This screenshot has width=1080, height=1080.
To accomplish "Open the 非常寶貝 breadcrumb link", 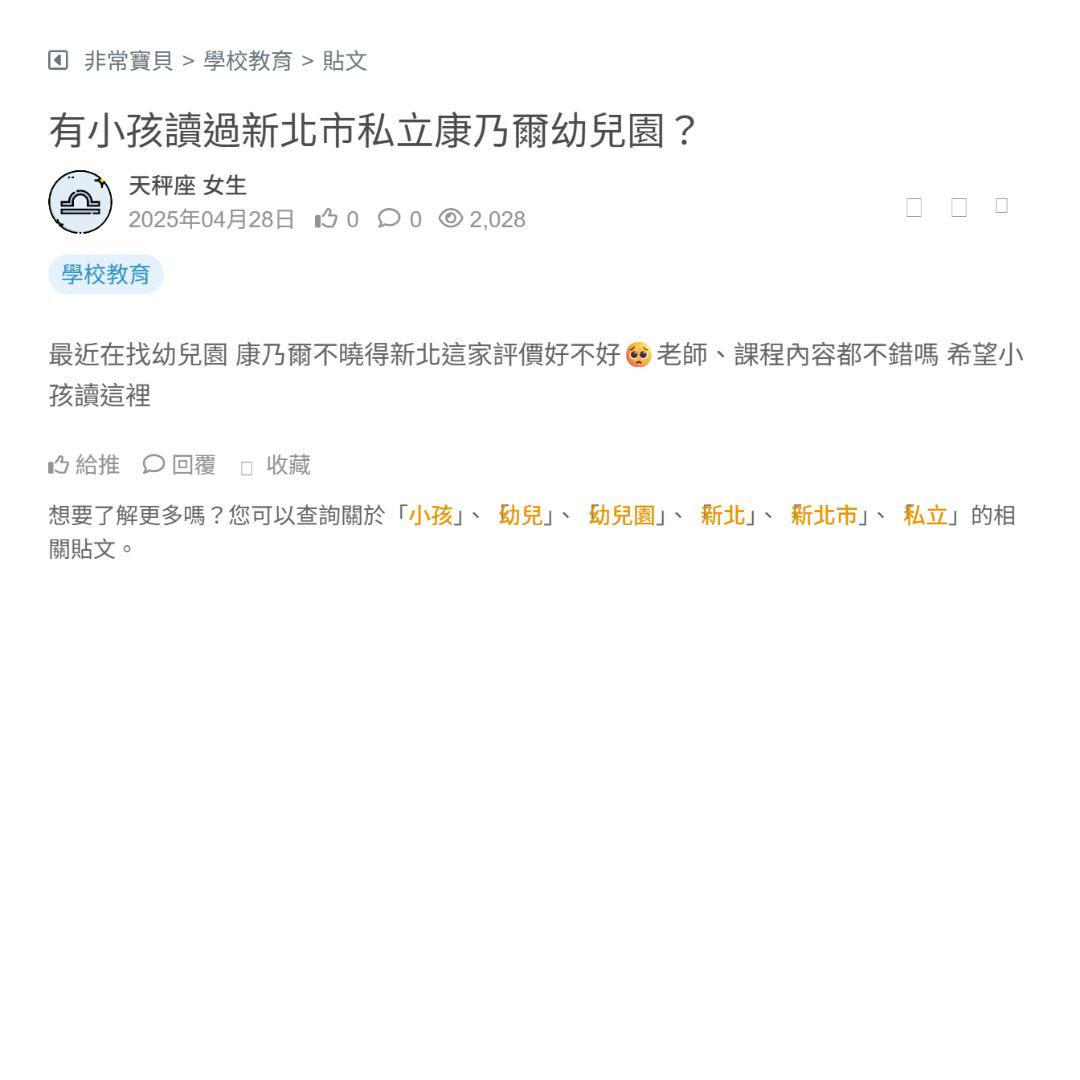I will point(128,61).
